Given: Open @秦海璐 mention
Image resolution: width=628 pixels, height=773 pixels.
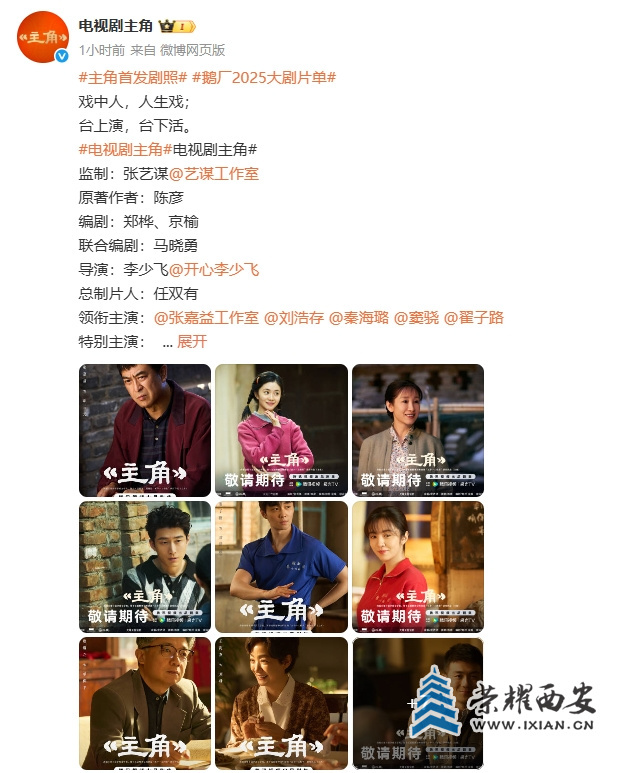Looking at the screenshot, I should click(x=358, y=317).
